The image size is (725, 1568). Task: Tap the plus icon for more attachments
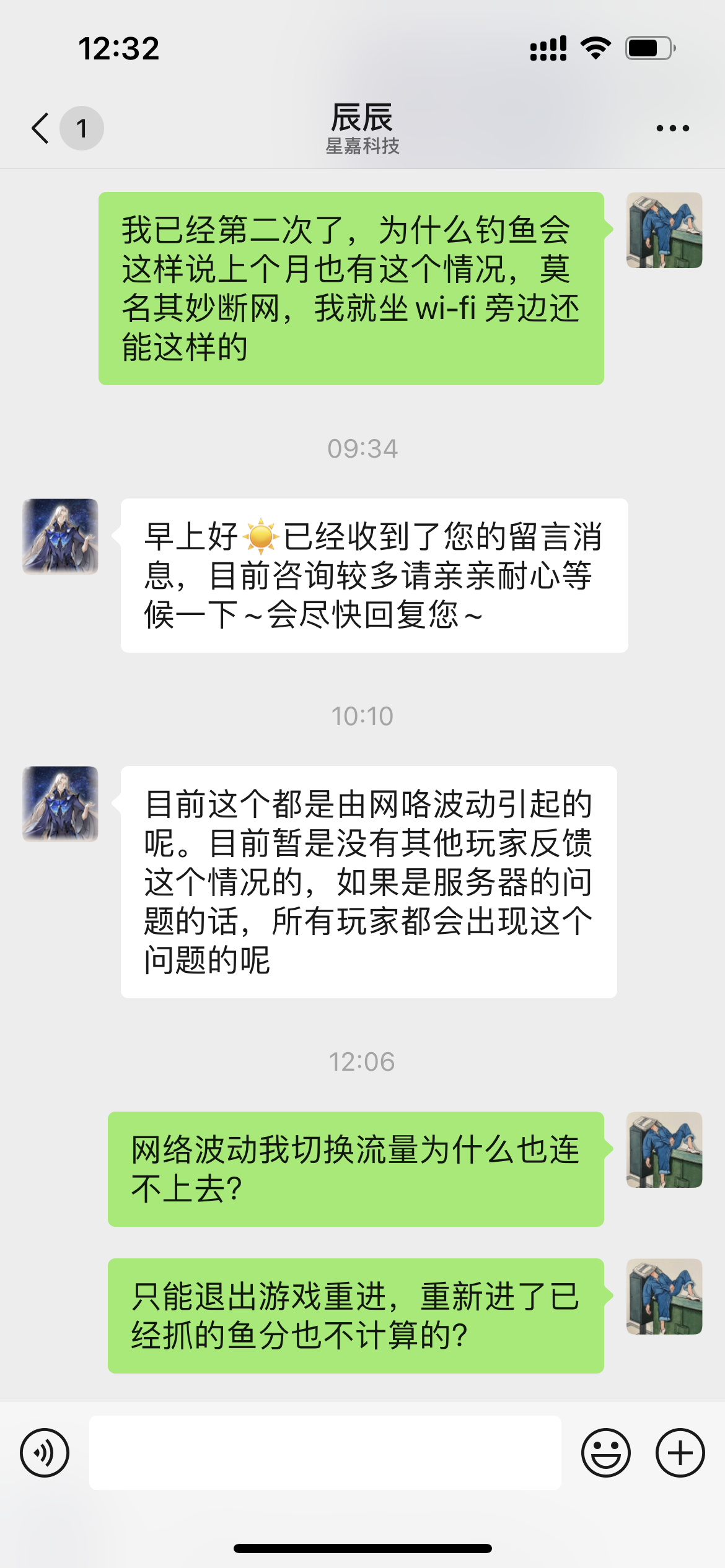(679, 1452)
